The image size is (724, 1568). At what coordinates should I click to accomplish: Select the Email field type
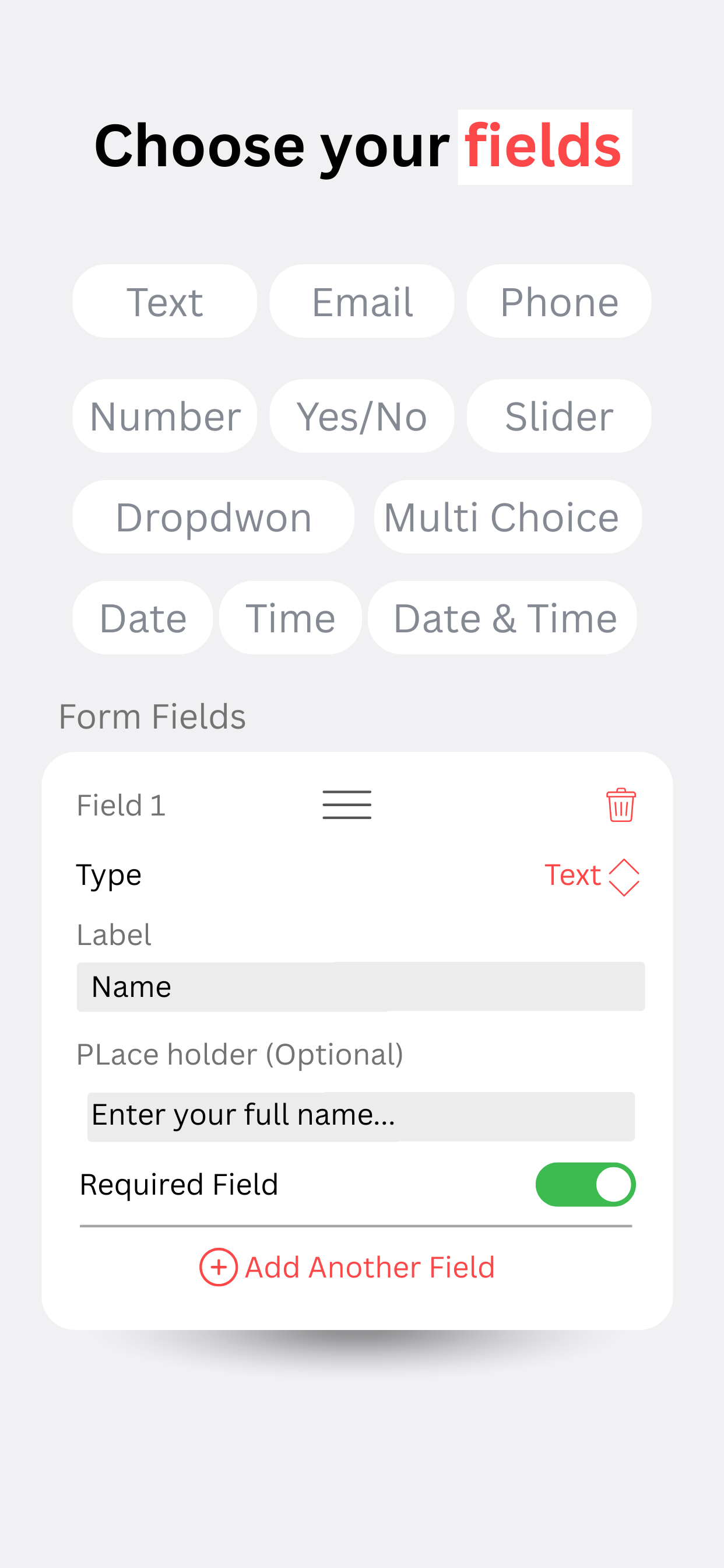tap(361, 302)
